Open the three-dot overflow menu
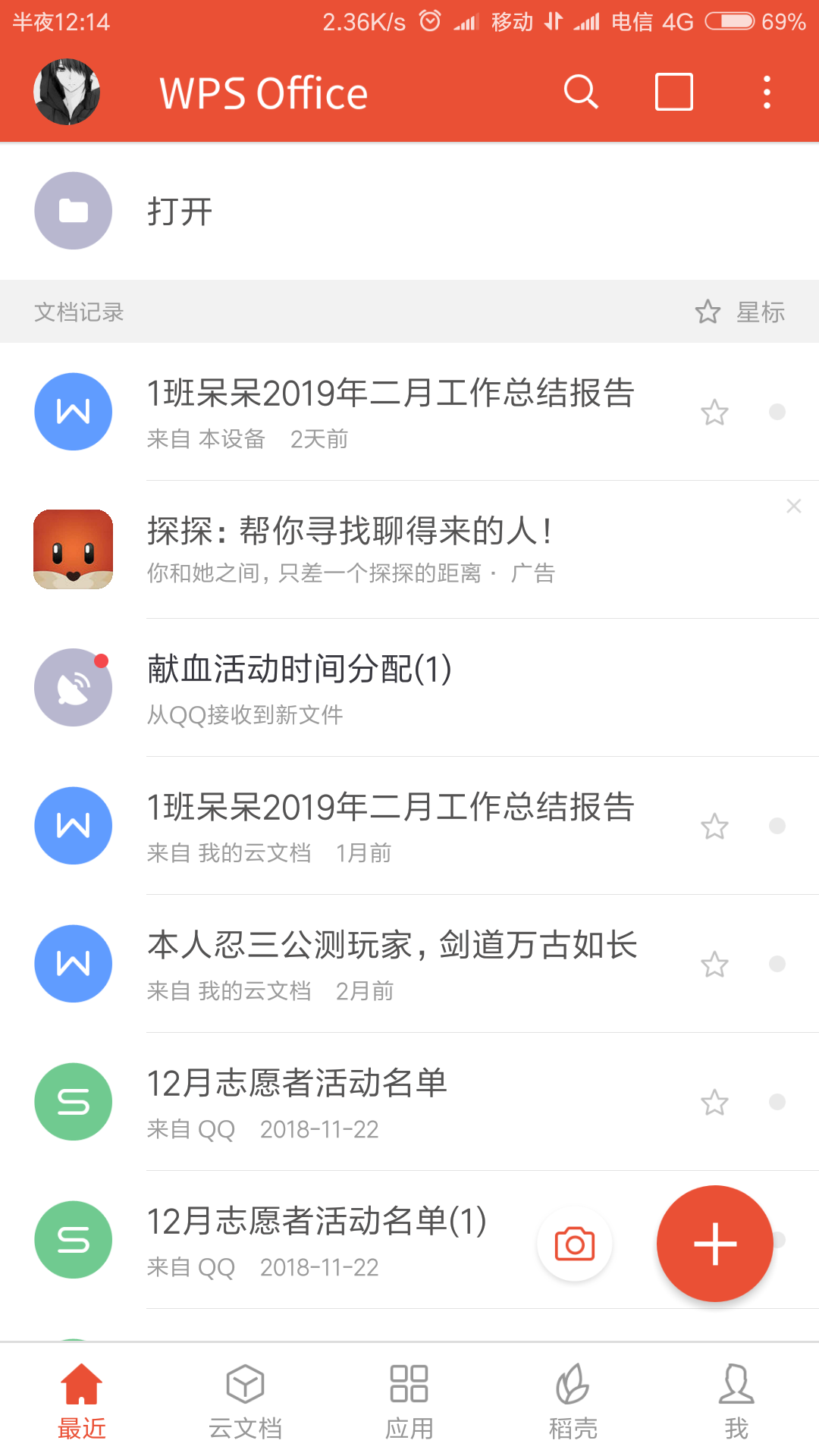Image resolution: width=819 pixels, height=1456 pixels. (x=767, y=93)
